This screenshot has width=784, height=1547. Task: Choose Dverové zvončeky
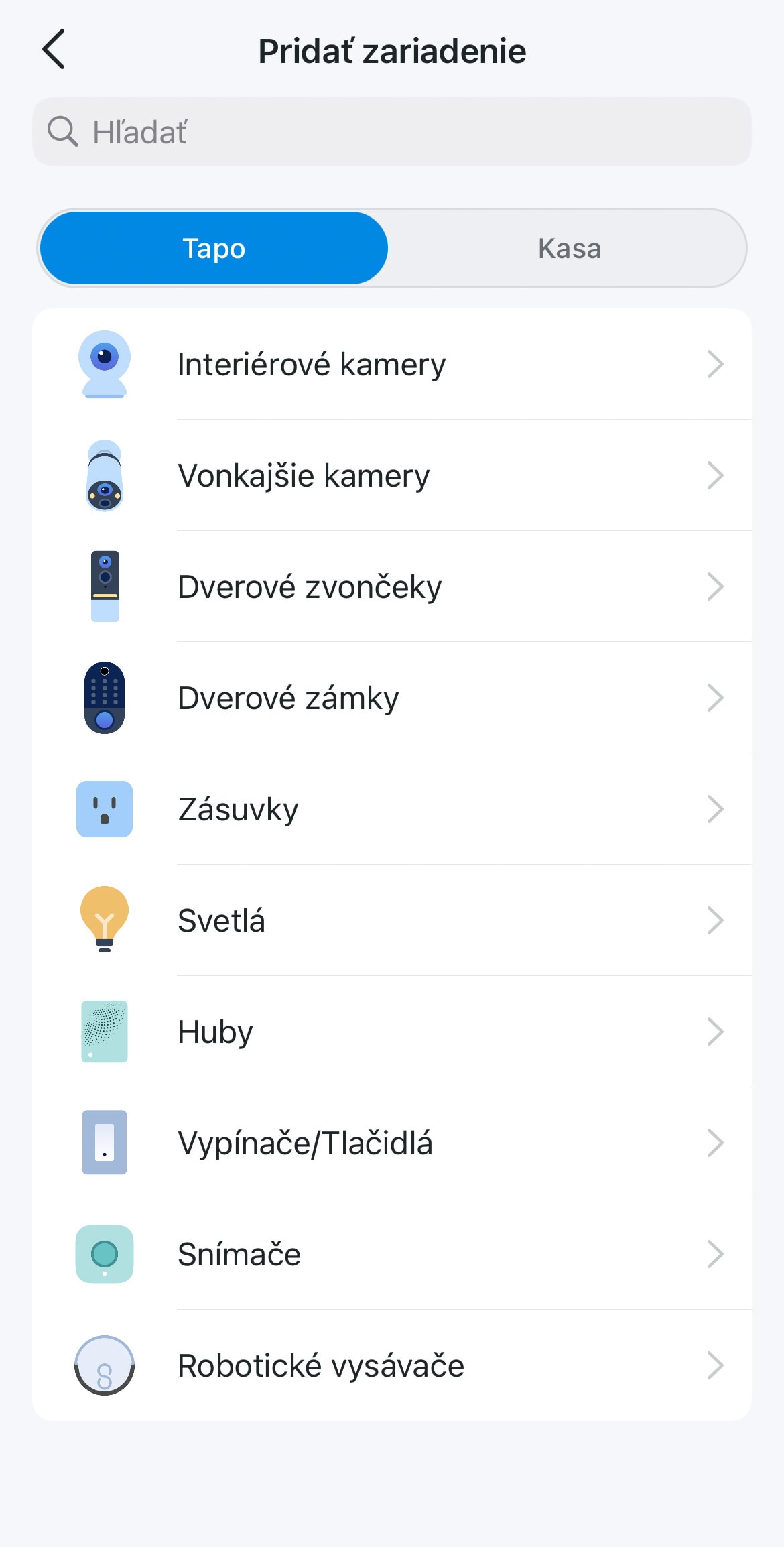[392, 586]
